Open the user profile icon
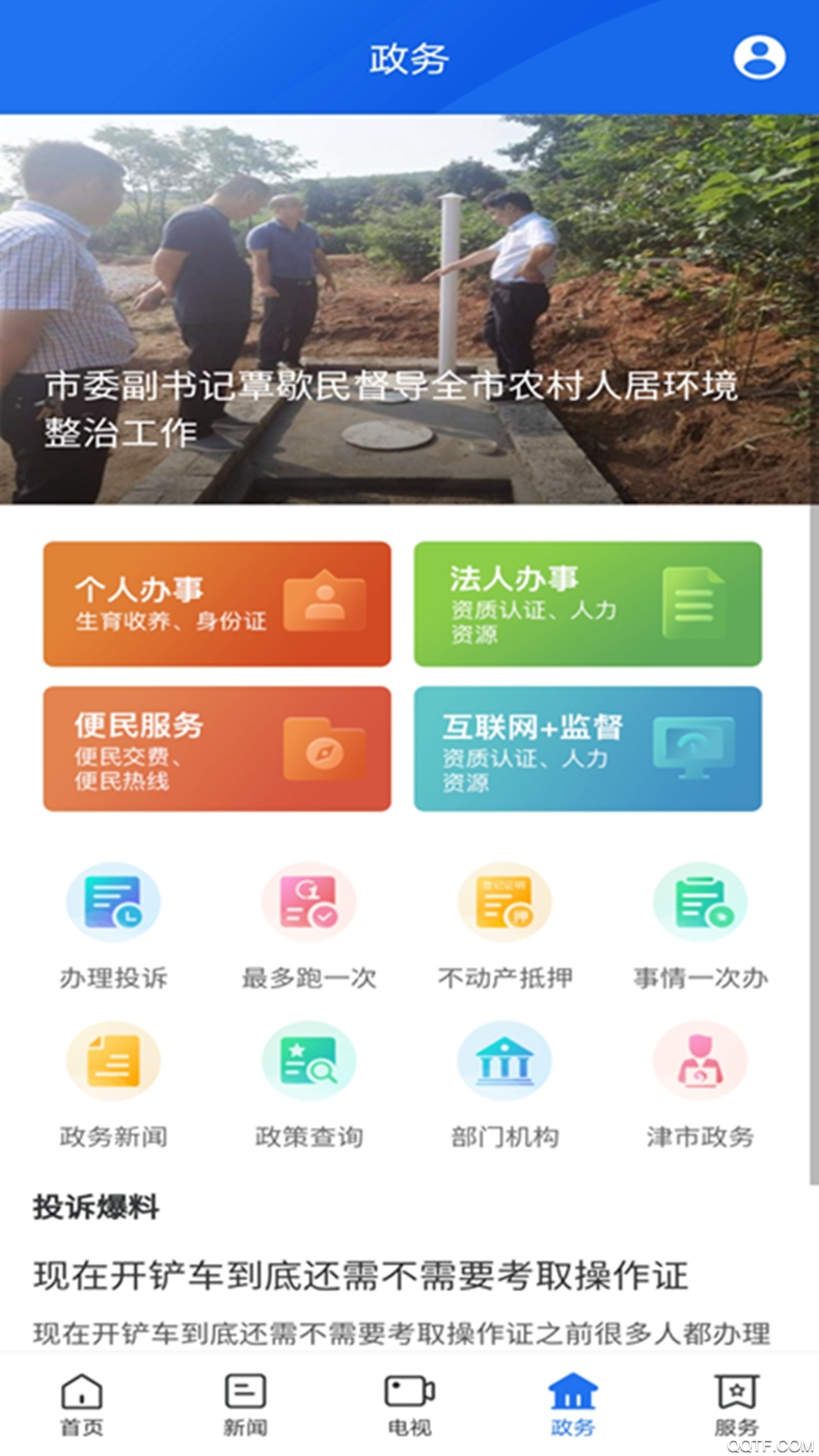The width and height of the screenshot is (819, 1456). pyautogui.click(x=759, y=57)
